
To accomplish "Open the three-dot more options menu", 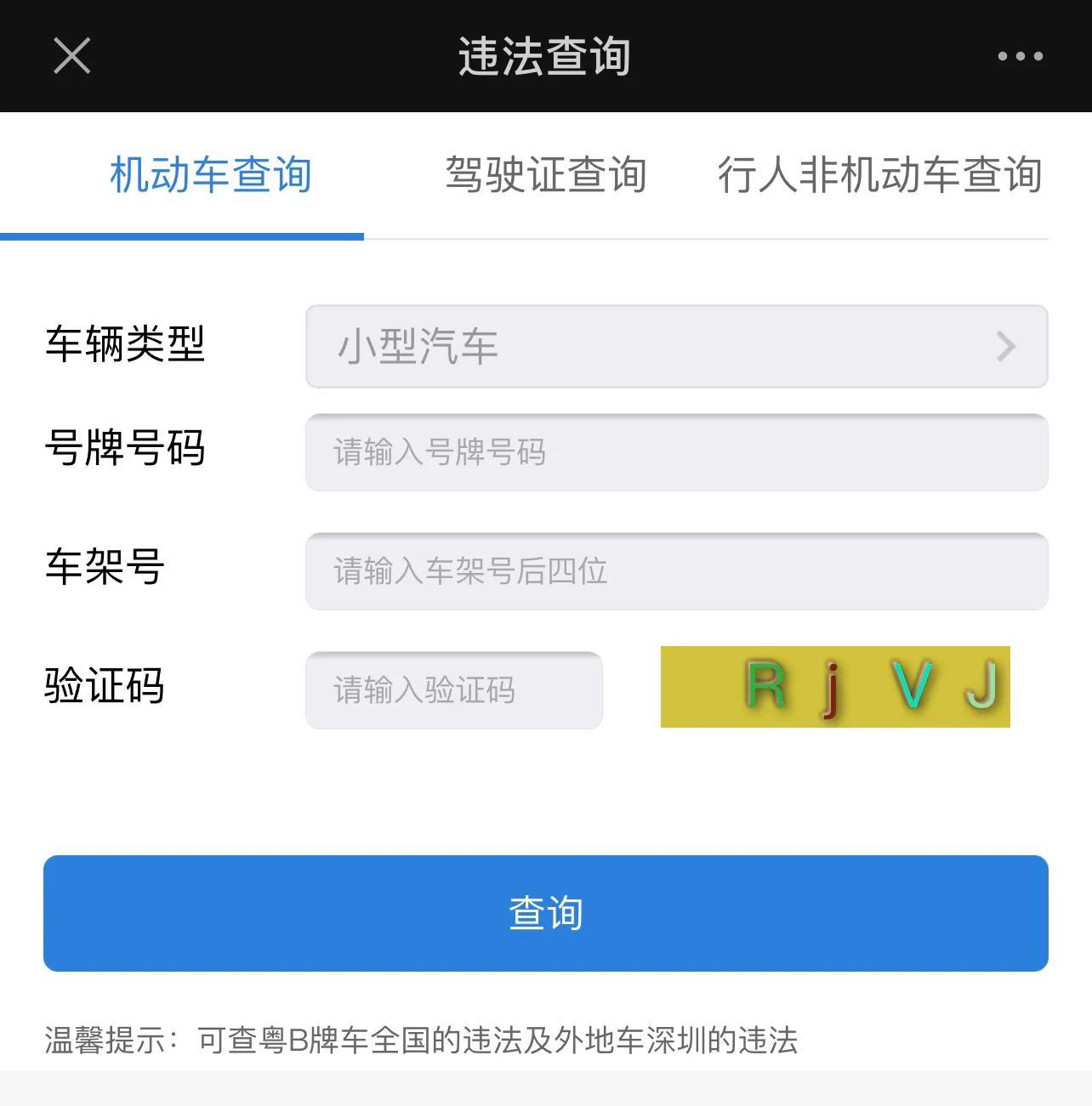I will pos(1020,56).
